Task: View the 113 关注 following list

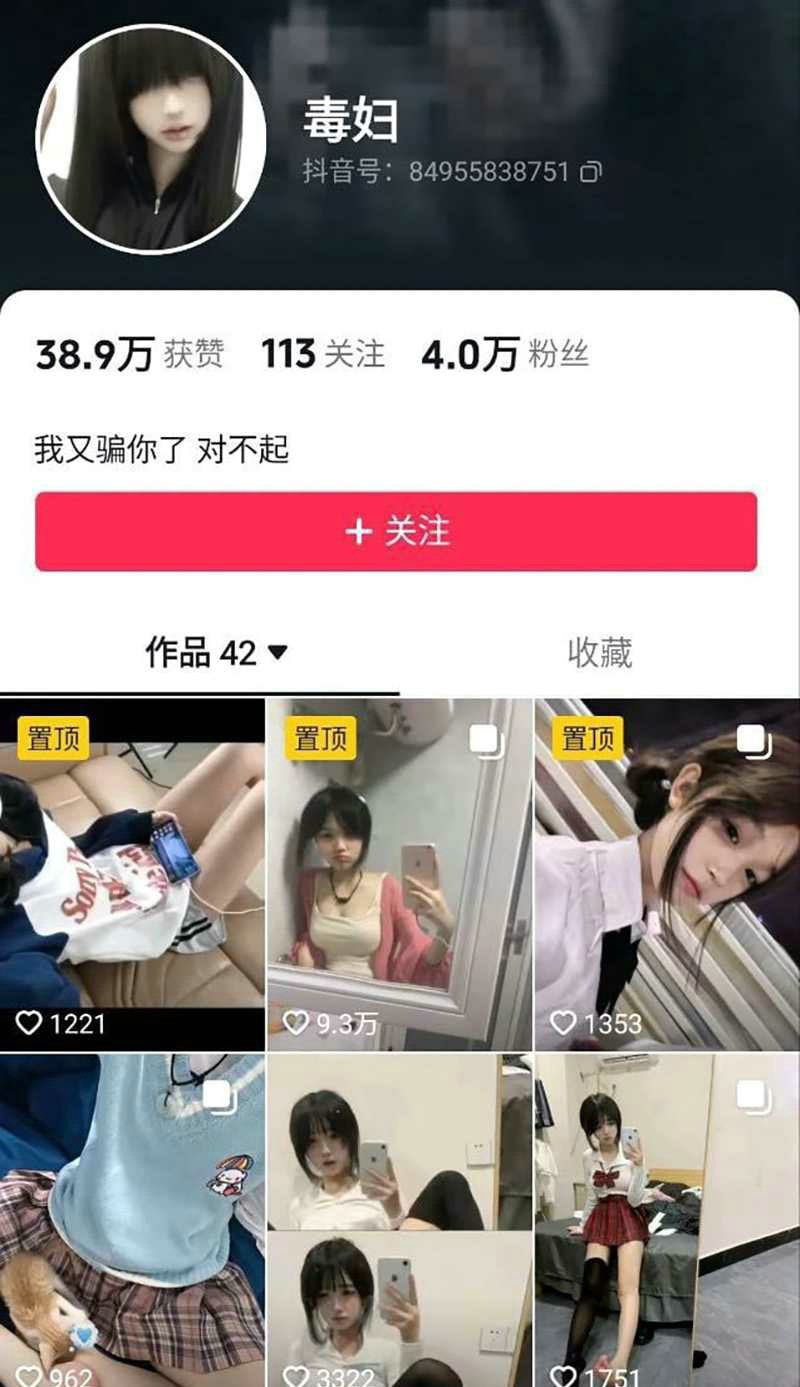Action: coord(323,354)
